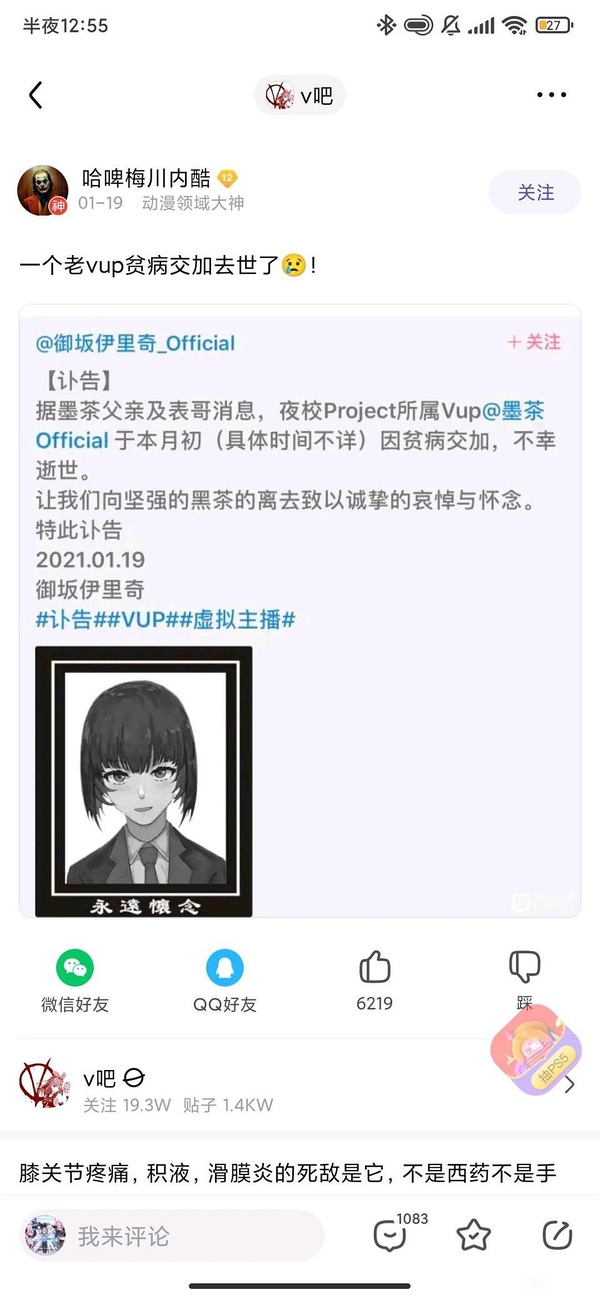Dislike the post with 踩

[x=524, y=980]
